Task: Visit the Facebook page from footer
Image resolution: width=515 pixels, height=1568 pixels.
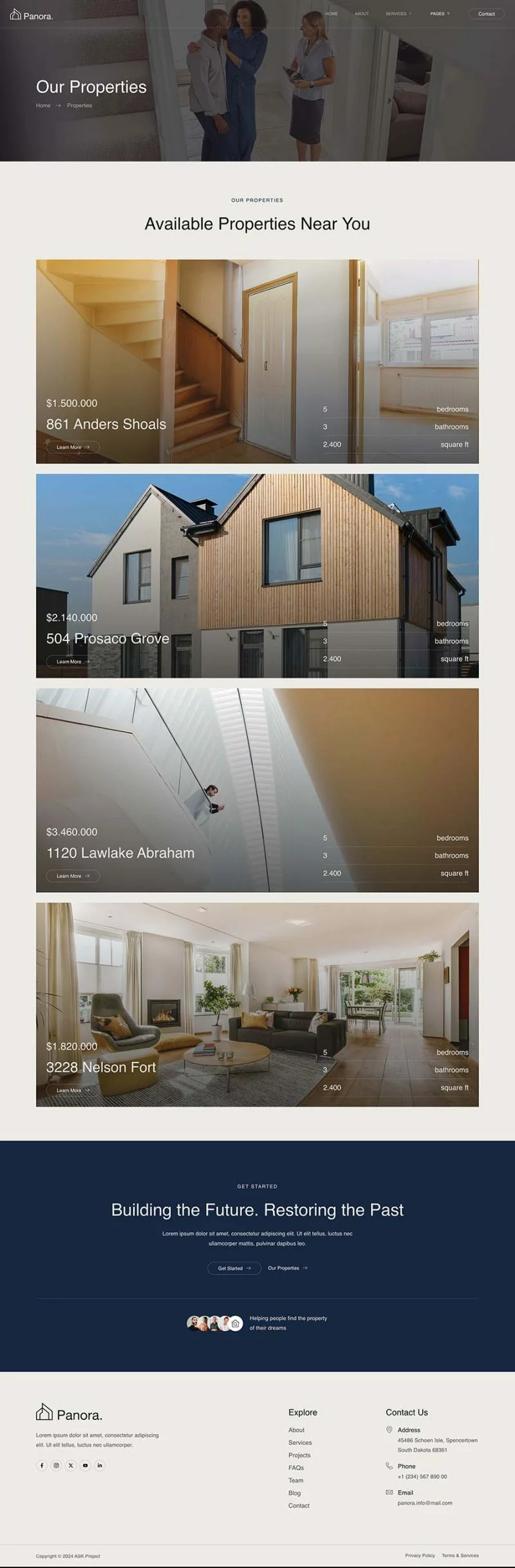Action: click(42, 1466)
